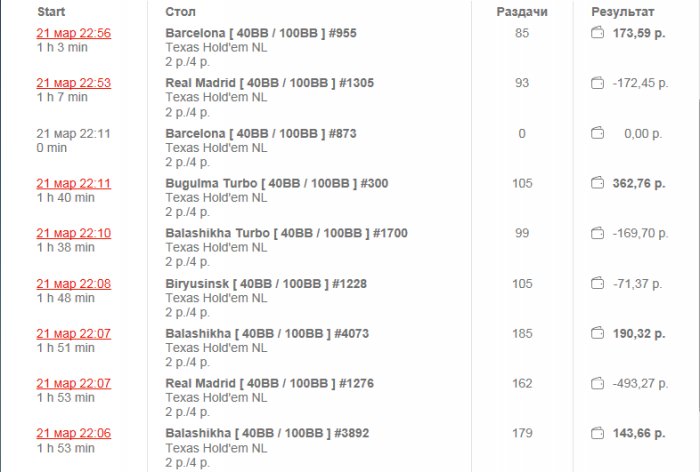Open the 22:10 link for Balashikha Turbo #1700
The width and height of the screenshot is (700, 472).
(x=73, y=233)
